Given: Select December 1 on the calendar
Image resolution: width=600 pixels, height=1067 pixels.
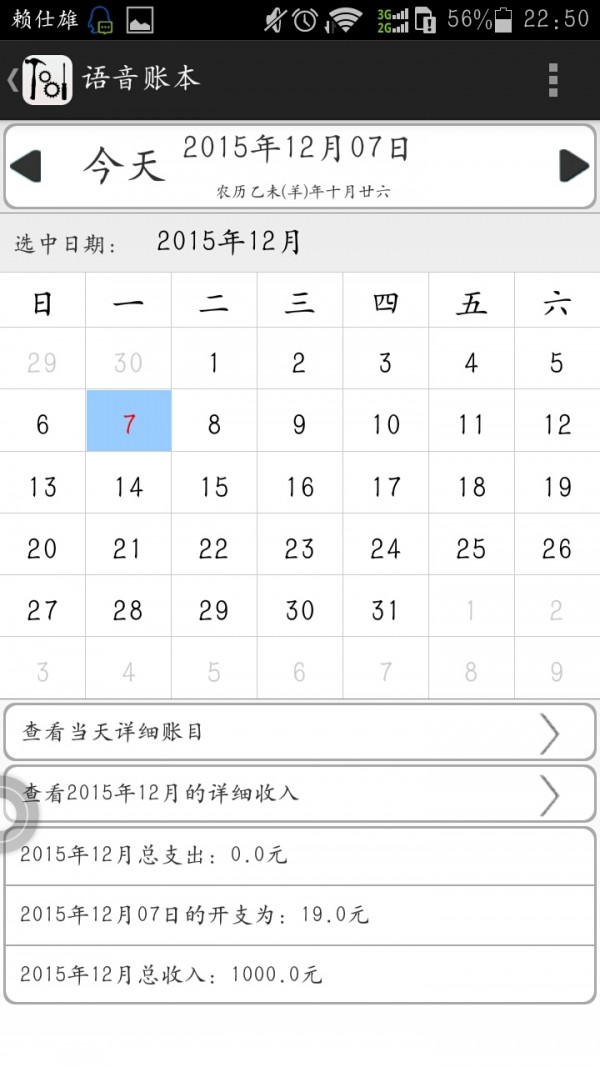Looking at the screenshot, I should click(x=214, y=362).
